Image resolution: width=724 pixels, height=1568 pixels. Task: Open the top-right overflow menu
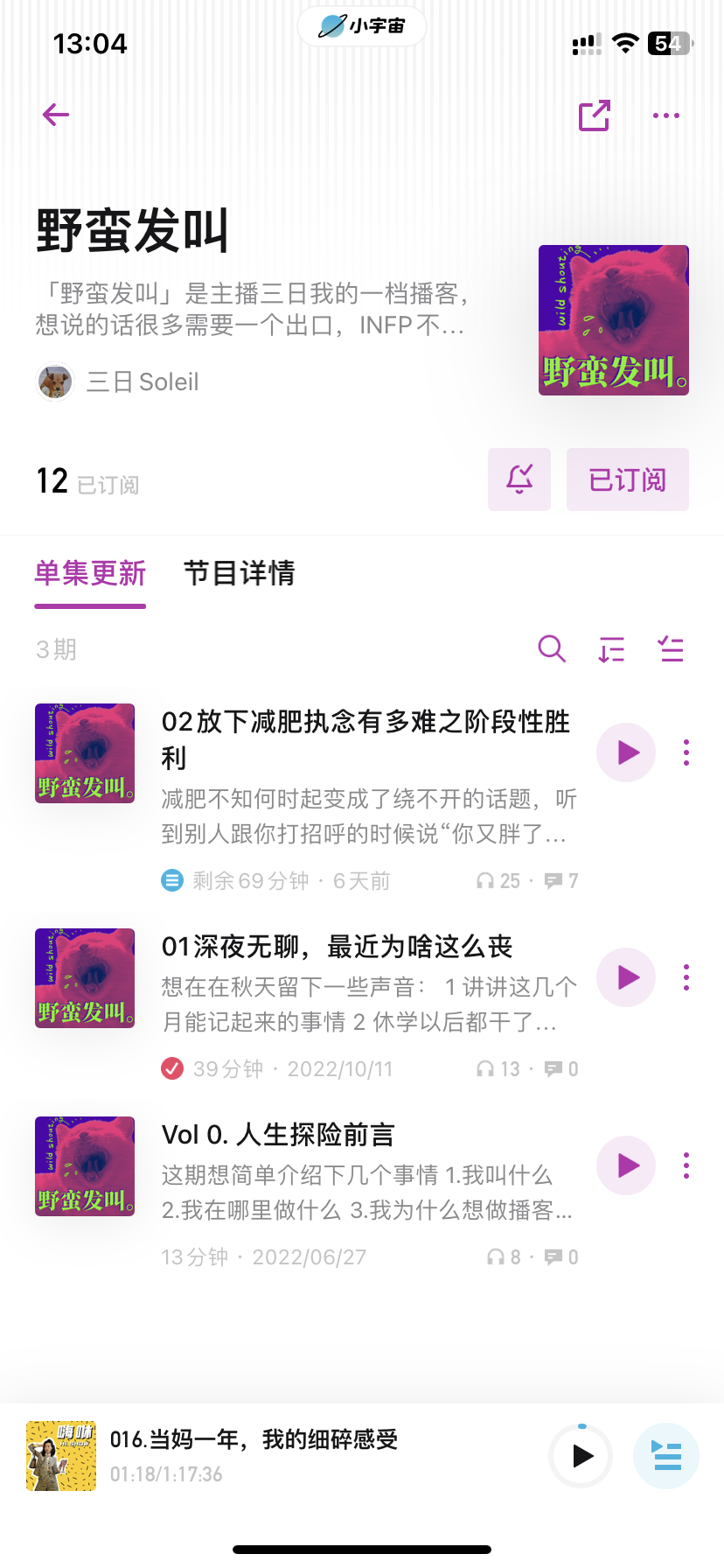tap(666, 115)
